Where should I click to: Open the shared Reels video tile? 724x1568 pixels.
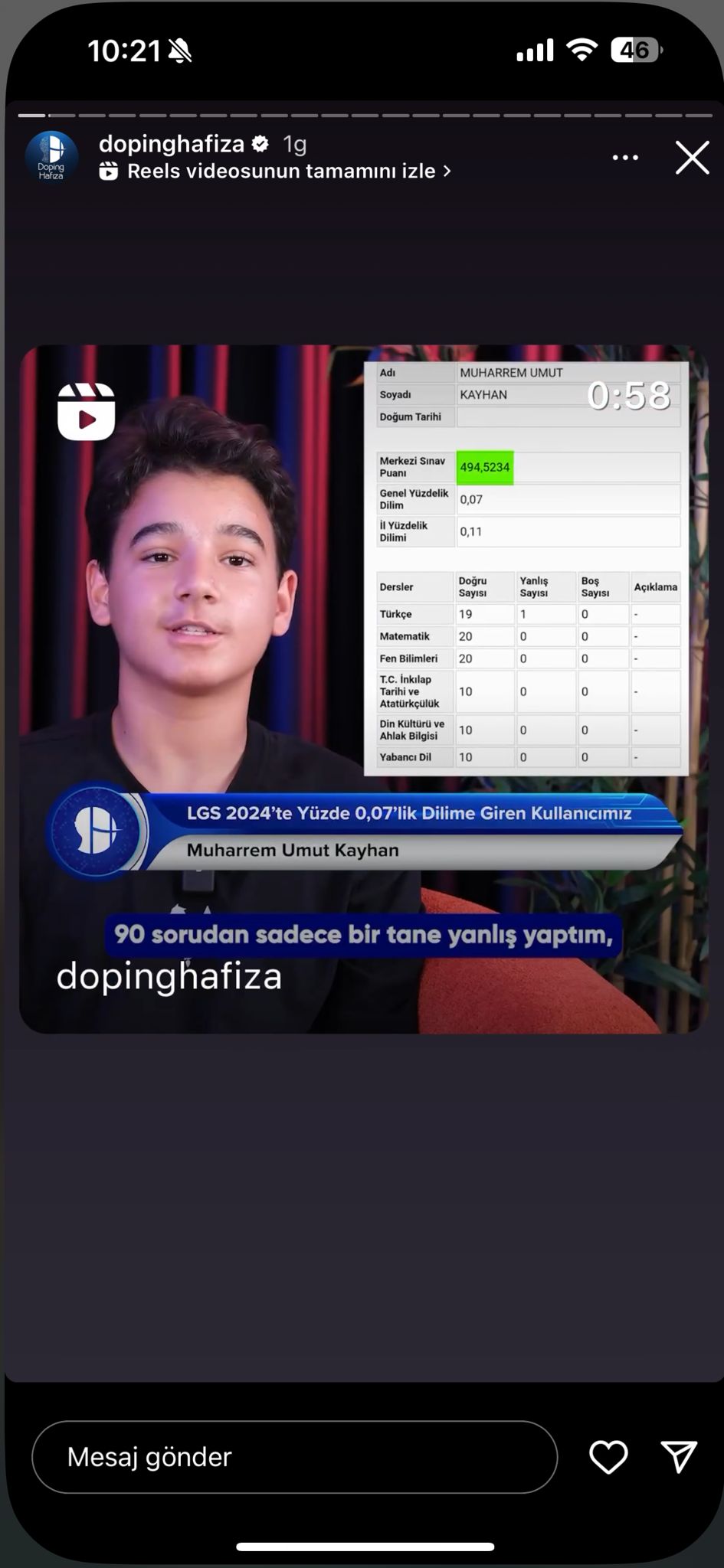tap(360, 689)
